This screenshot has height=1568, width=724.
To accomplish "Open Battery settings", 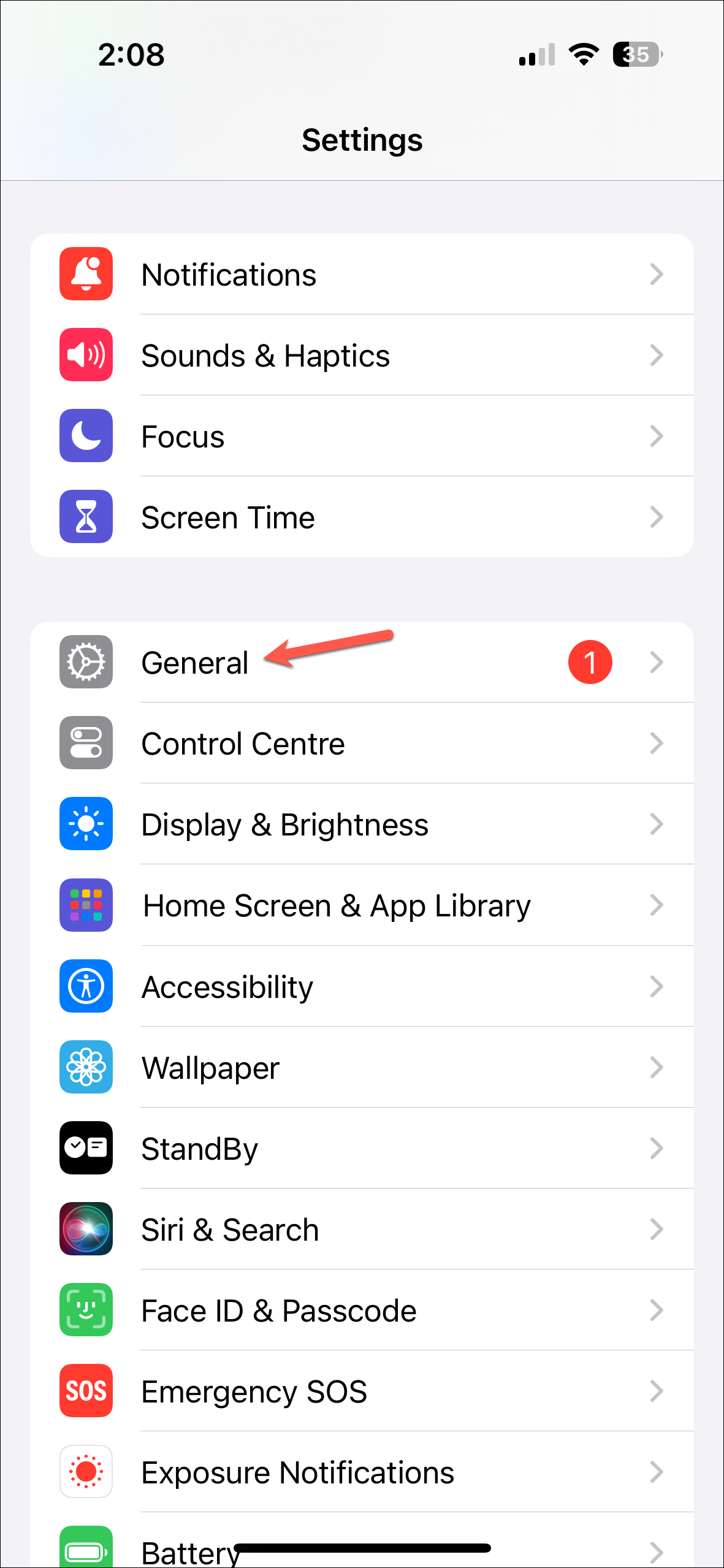I will (184, 1552).
